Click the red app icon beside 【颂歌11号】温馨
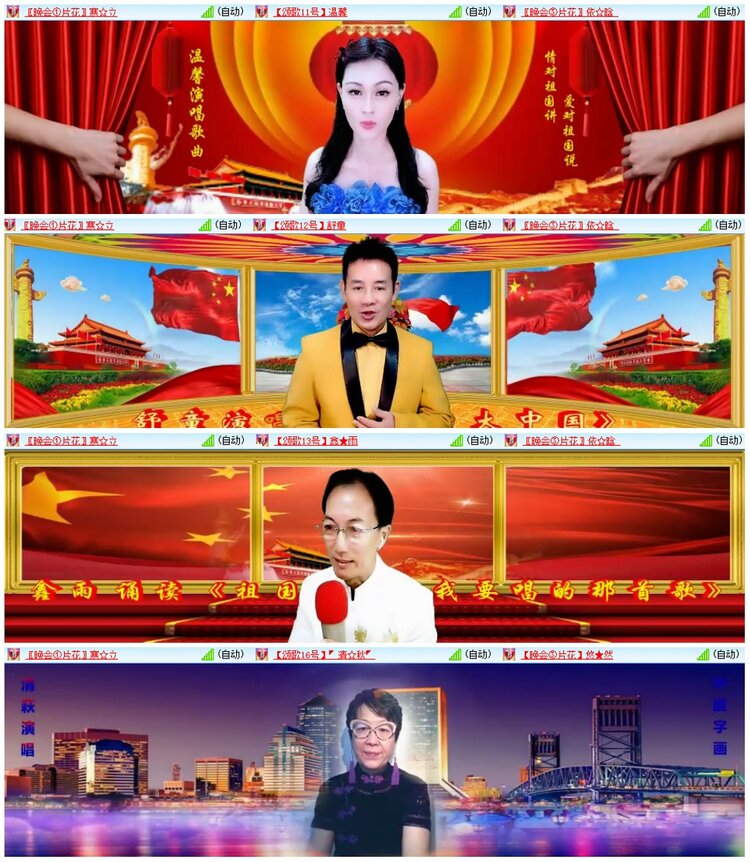Screen dimensions: 750x862 (x=263, y=13)
